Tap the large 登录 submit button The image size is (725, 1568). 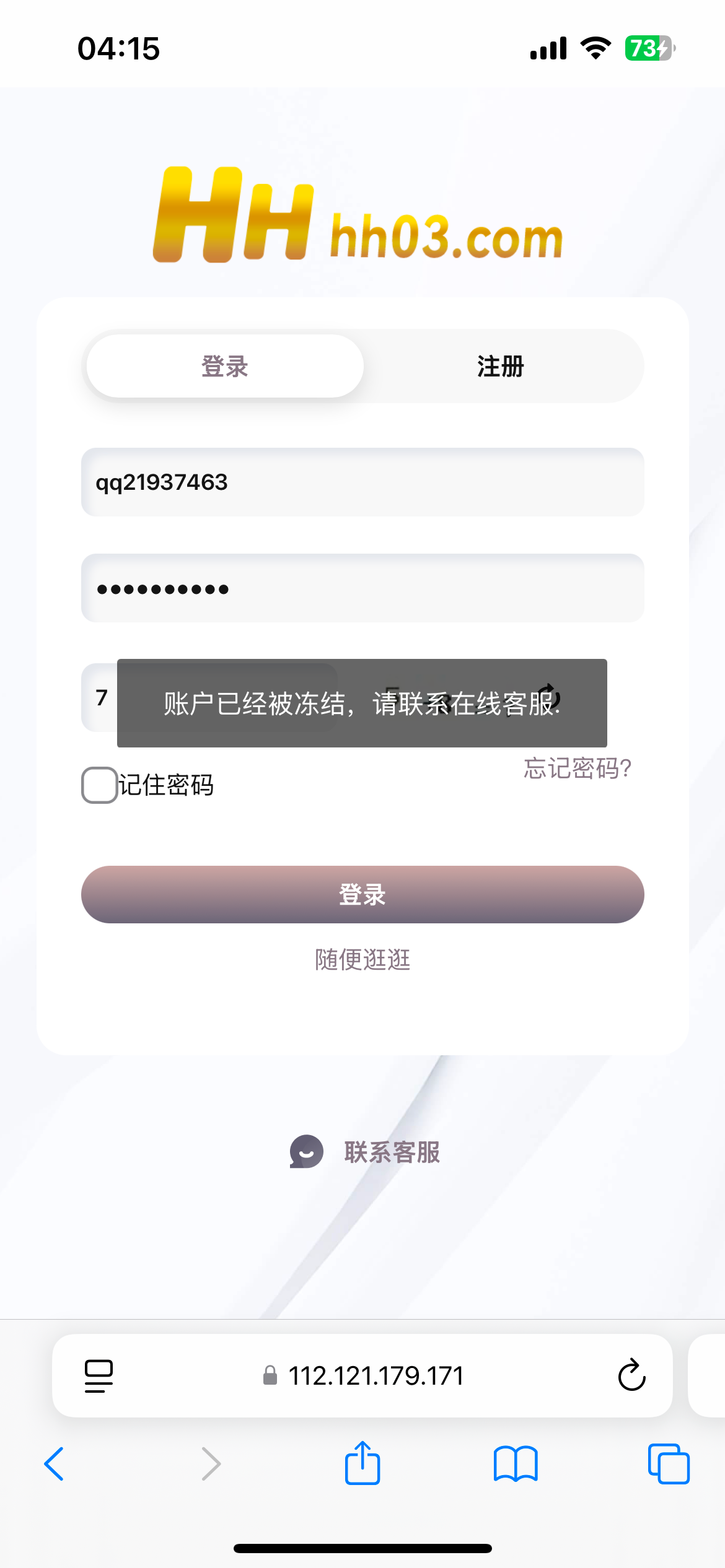tap(362, 895)
